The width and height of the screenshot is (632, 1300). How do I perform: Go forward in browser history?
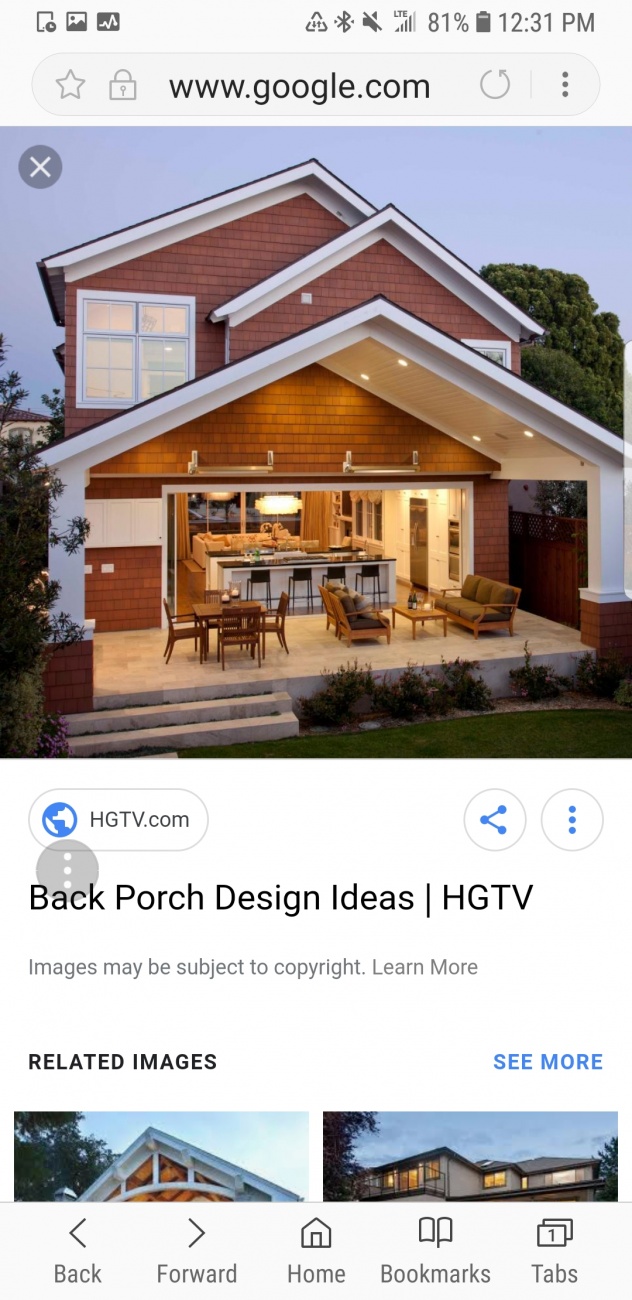[x=196, y=1251]
